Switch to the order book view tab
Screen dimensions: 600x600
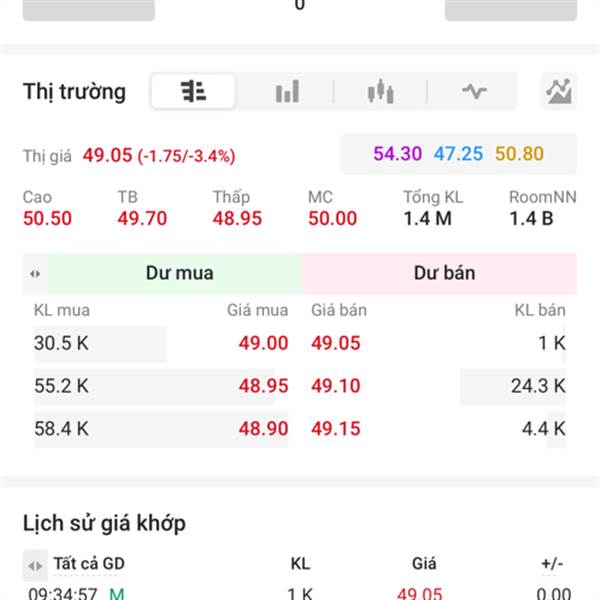(x=193, y=92)
